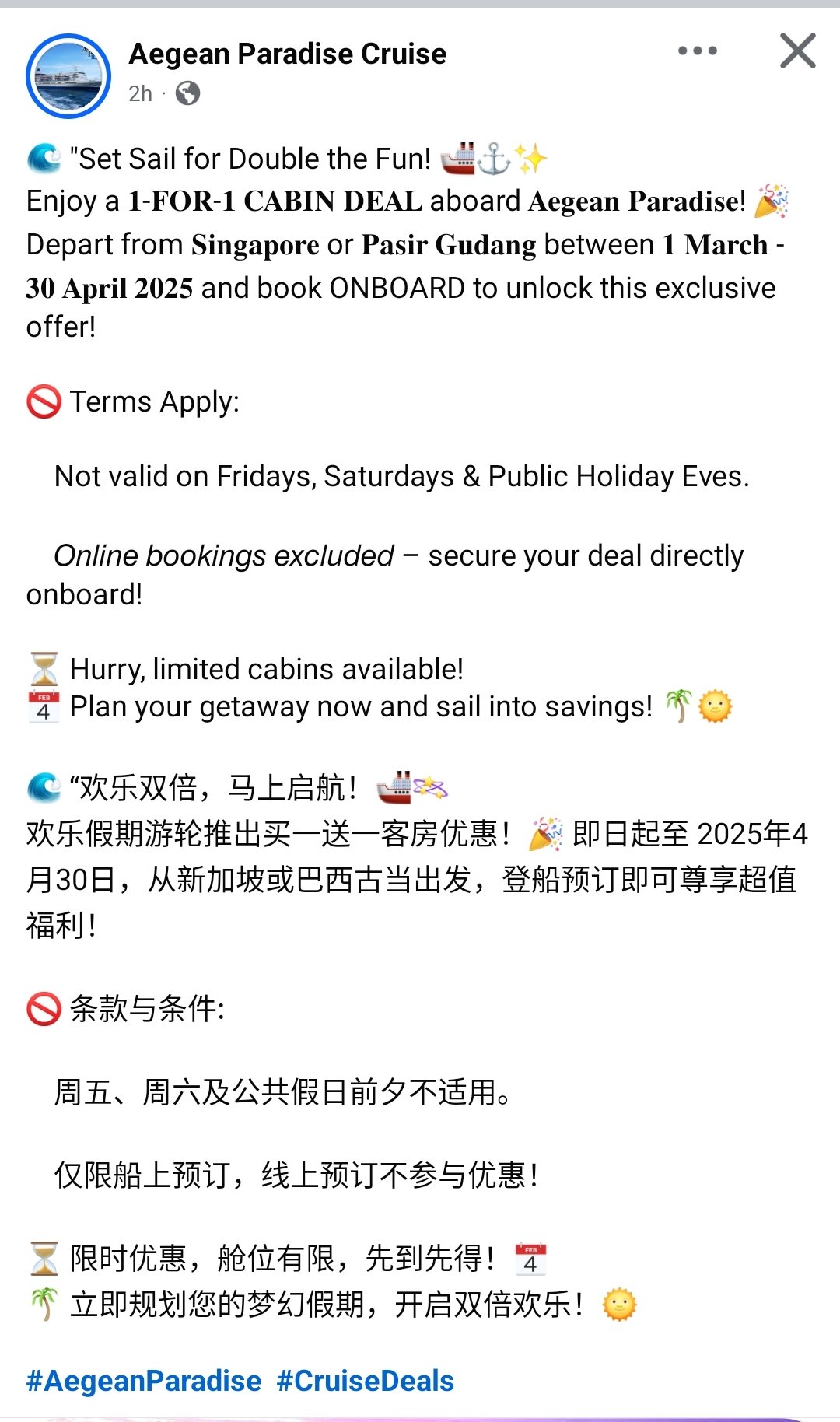Open the #AegeanParadise hashtag

tap(144, 1380)
